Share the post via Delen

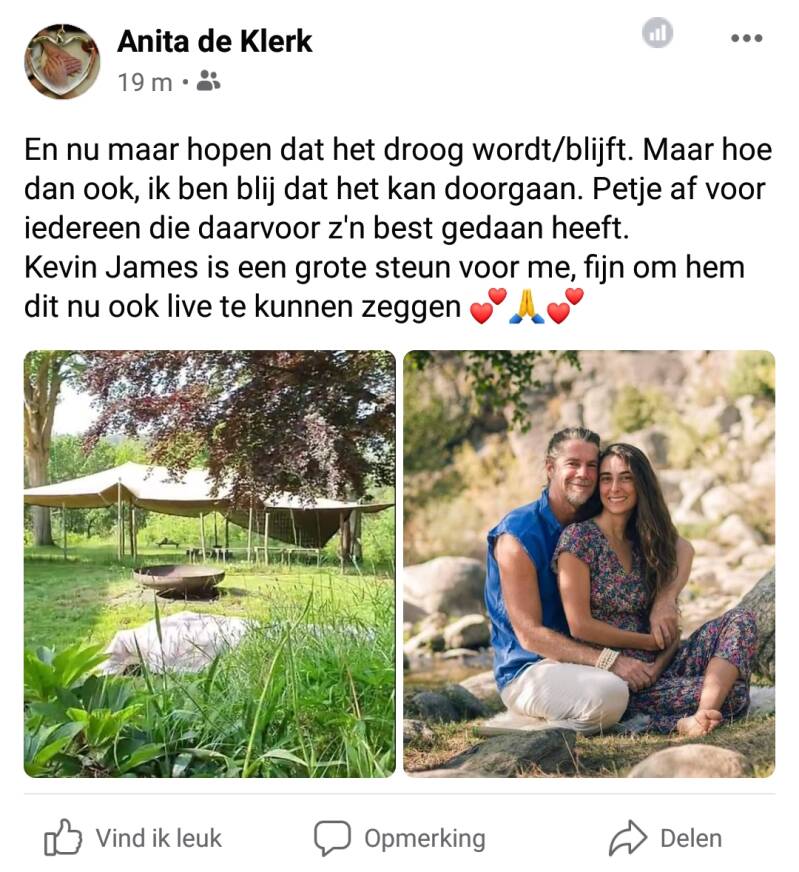pos(666,838)
